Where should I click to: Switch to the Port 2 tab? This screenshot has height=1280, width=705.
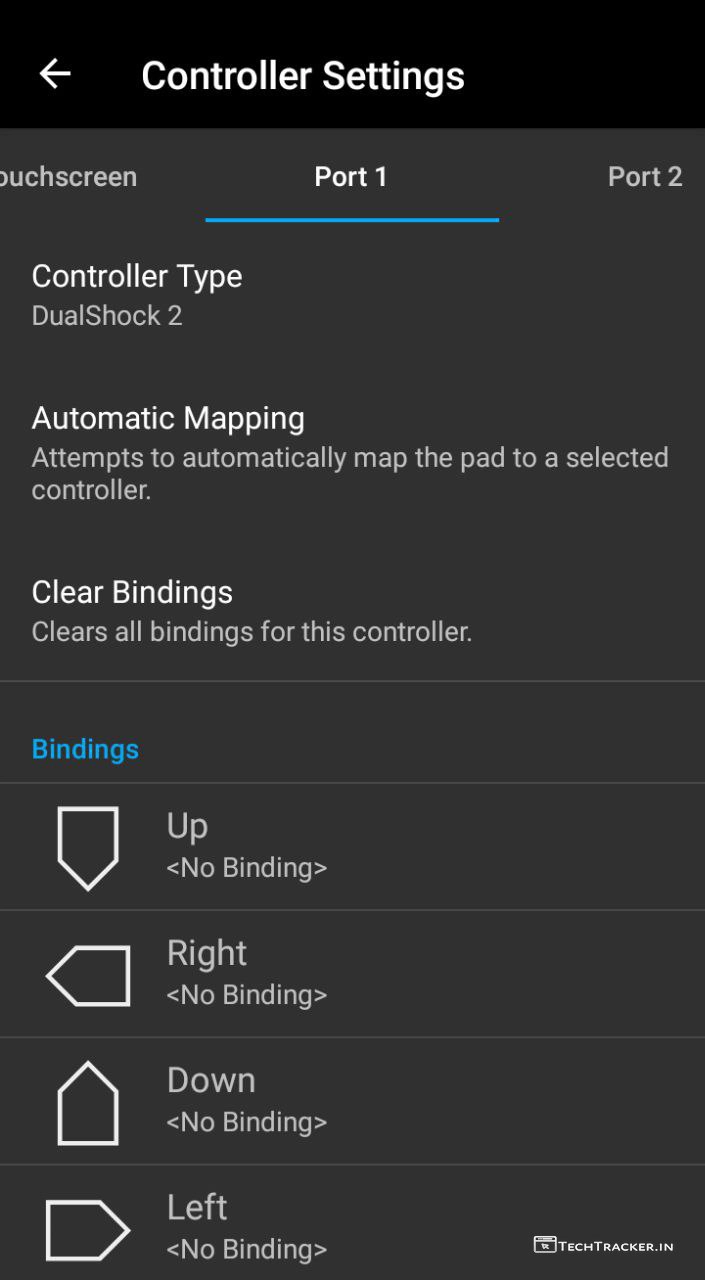click(644, 177)
